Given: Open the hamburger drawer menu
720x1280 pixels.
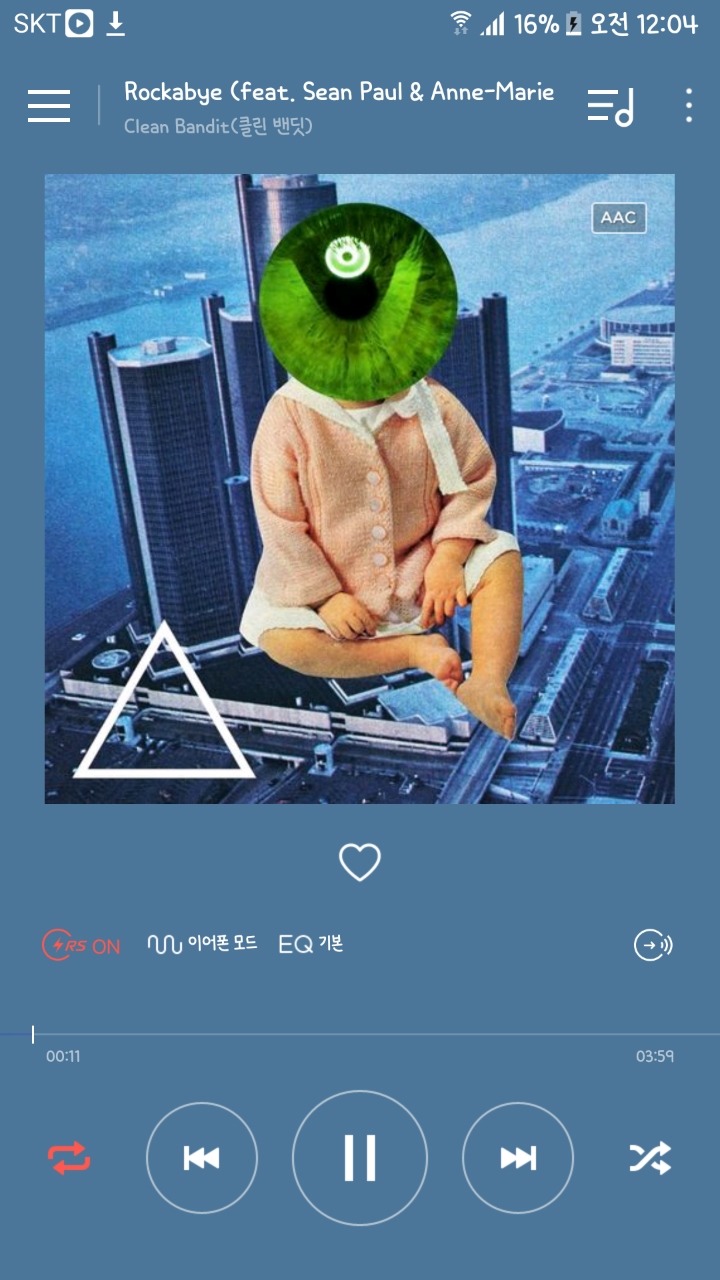Looking at the screenshot, I should 49,105.
